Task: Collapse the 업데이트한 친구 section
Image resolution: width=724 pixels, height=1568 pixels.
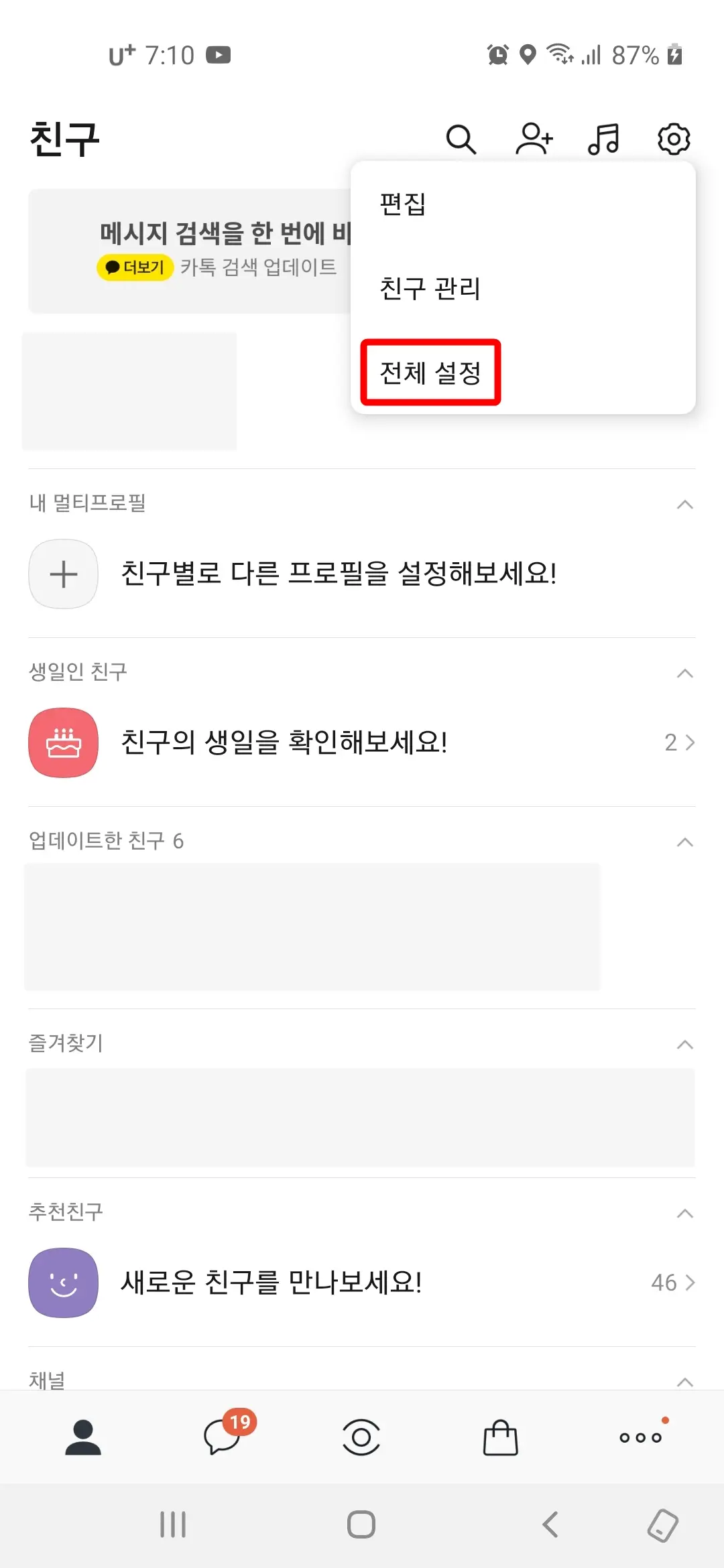Action: click(x=684, y=841)
